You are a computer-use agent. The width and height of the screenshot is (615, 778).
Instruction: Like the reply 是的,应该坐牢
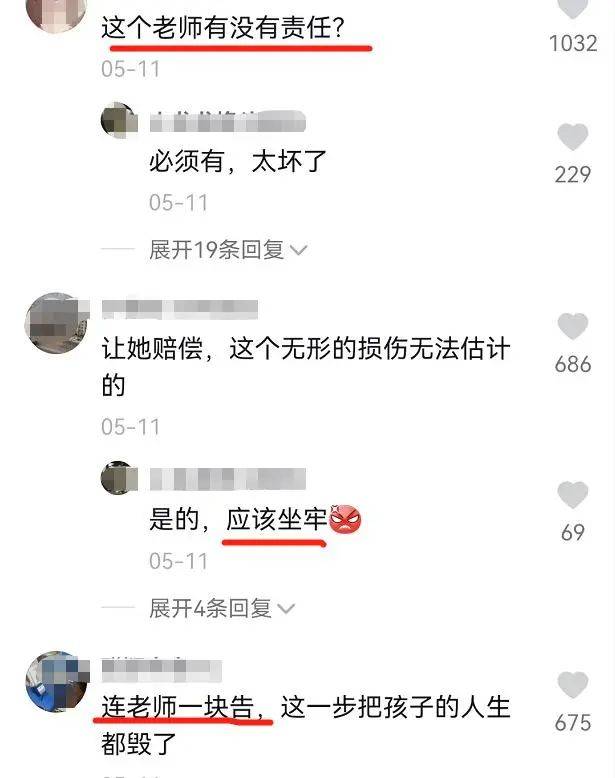(x=572, y=494)
